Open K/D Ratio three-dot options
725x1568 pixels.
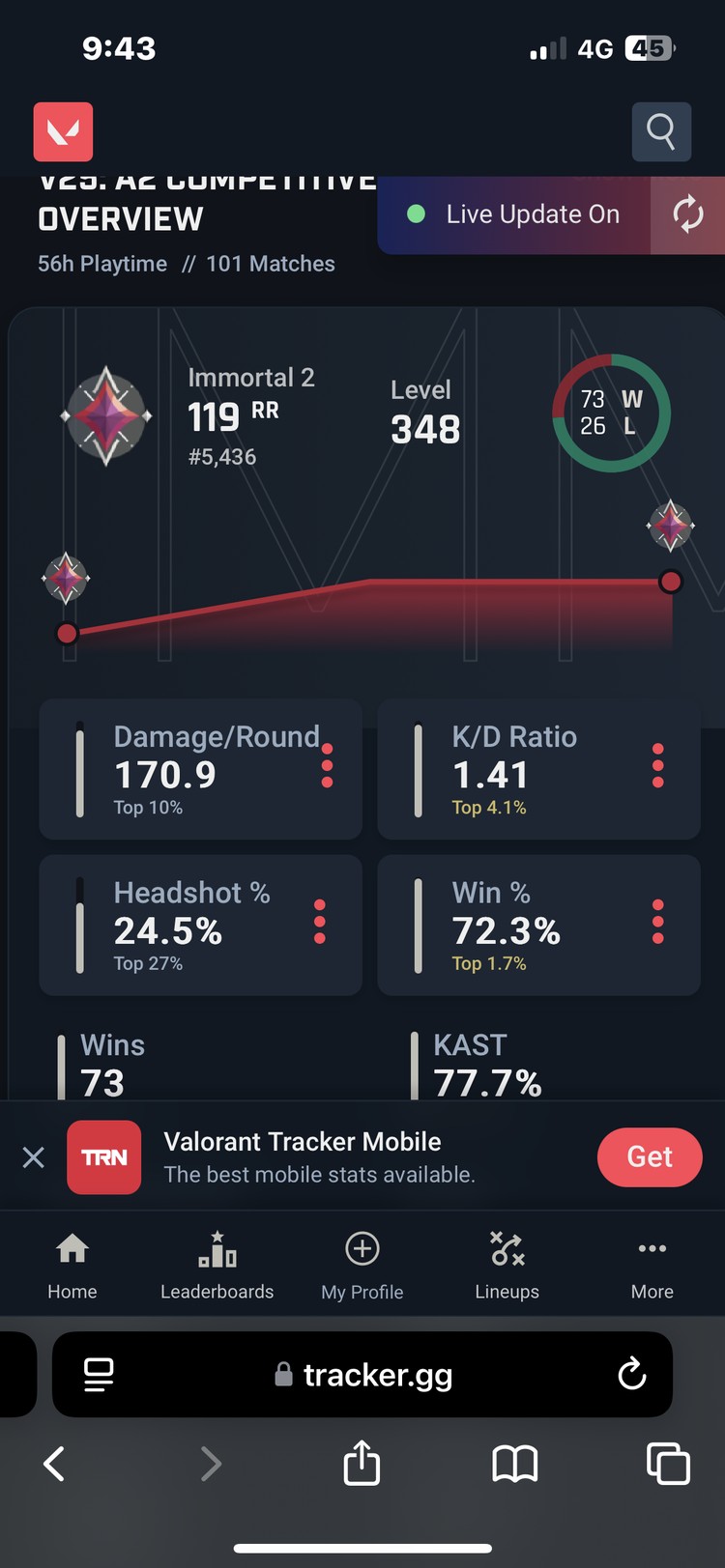(x=658, y=765)
